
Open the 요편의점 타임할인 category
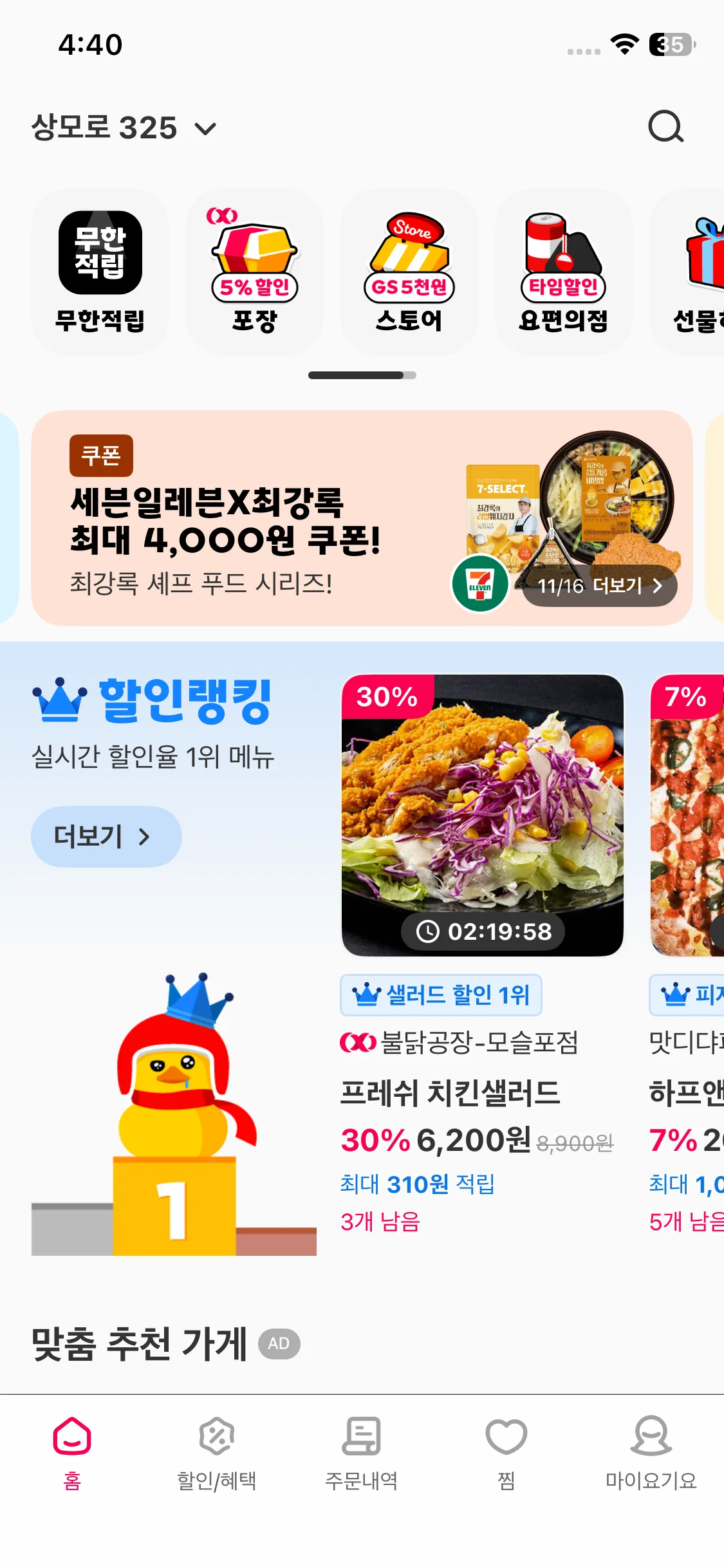[x=564, y=272]
